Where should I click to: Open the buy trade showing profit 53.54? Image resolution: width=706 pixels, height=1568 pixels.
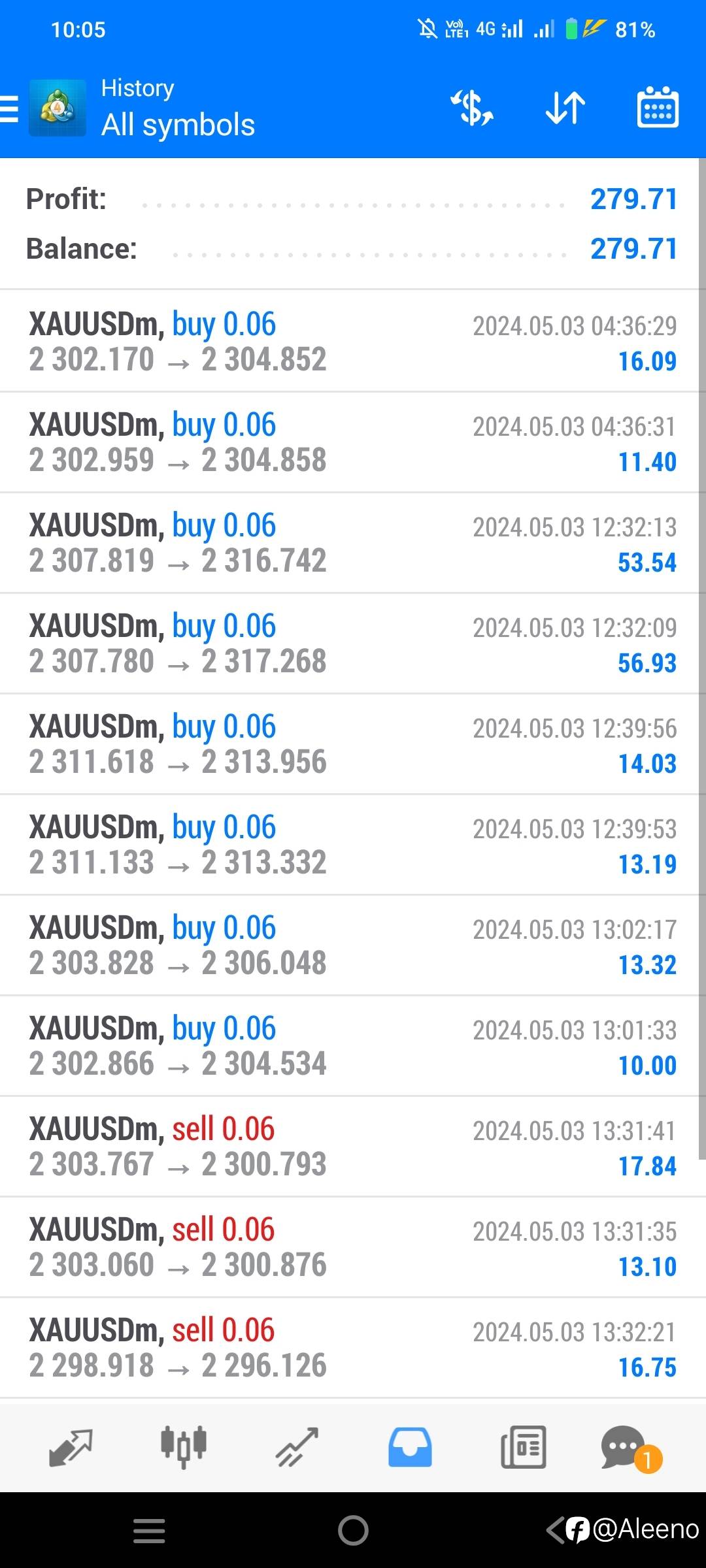[353, 543]
